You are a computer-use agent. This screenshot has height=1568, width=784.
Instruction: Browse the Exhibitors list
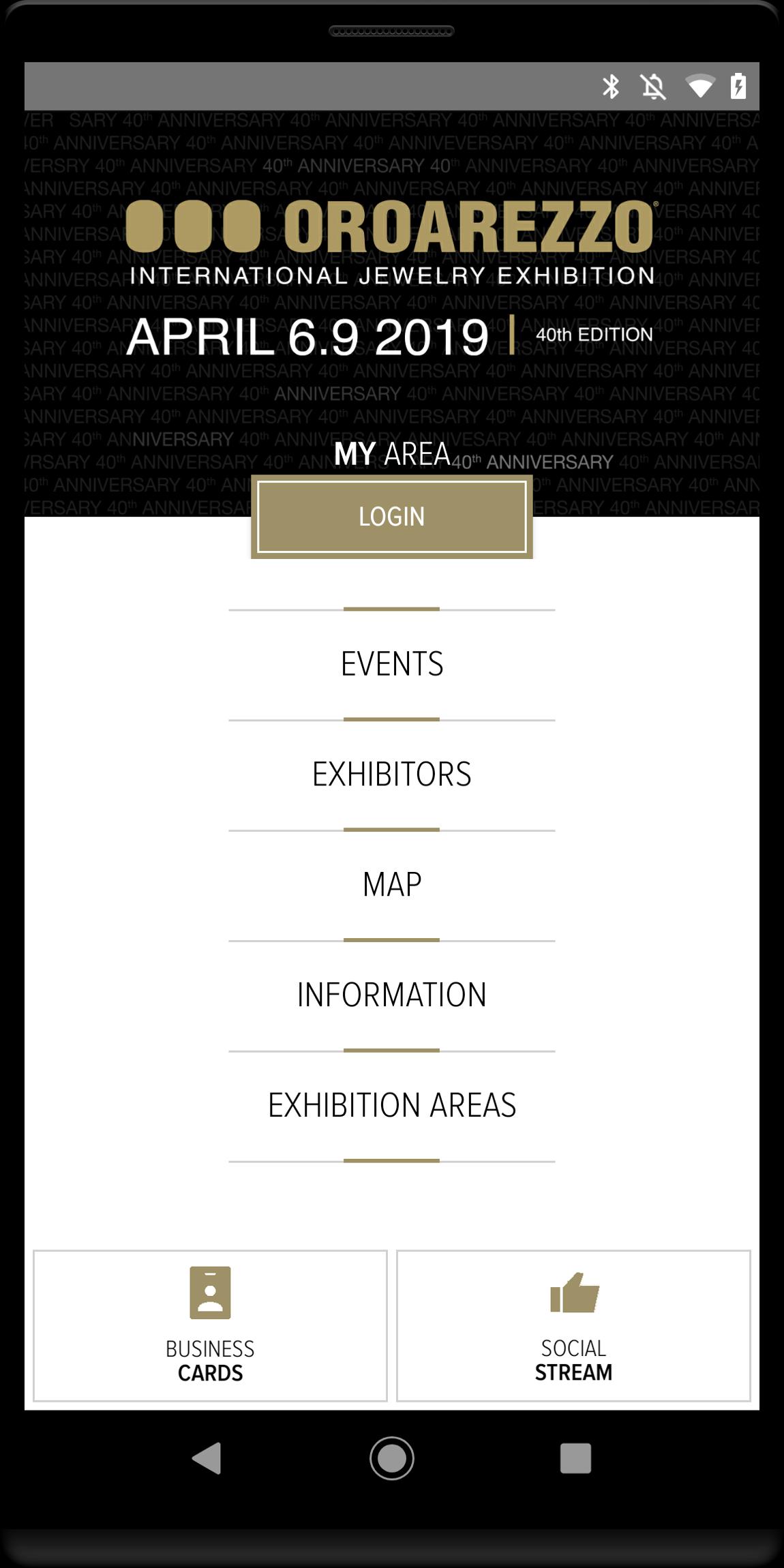click(x=391, y=774)
